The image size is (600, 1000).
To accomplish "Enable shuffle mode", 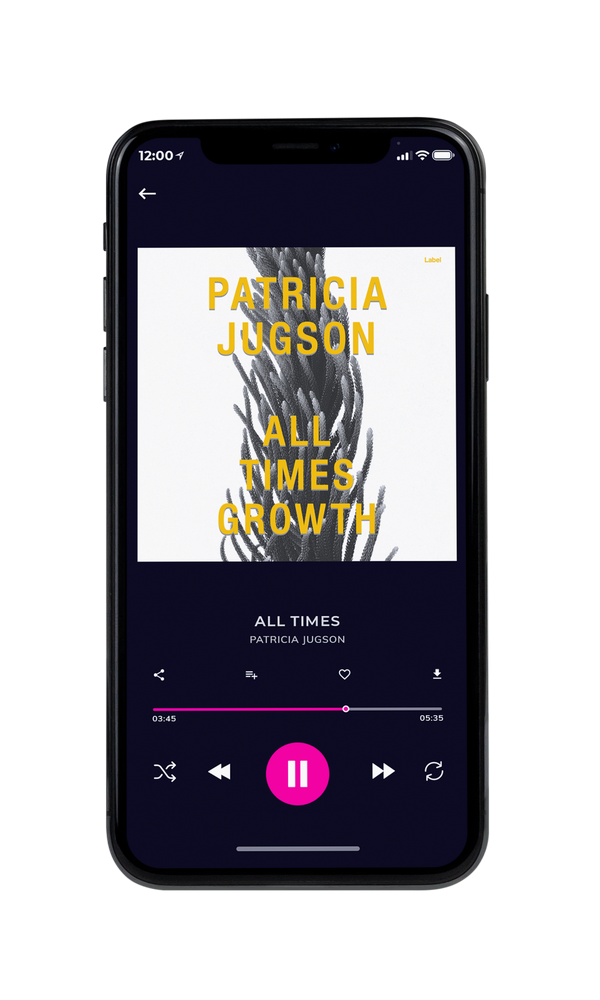I will pyautogui.click(x=165, y=772).
